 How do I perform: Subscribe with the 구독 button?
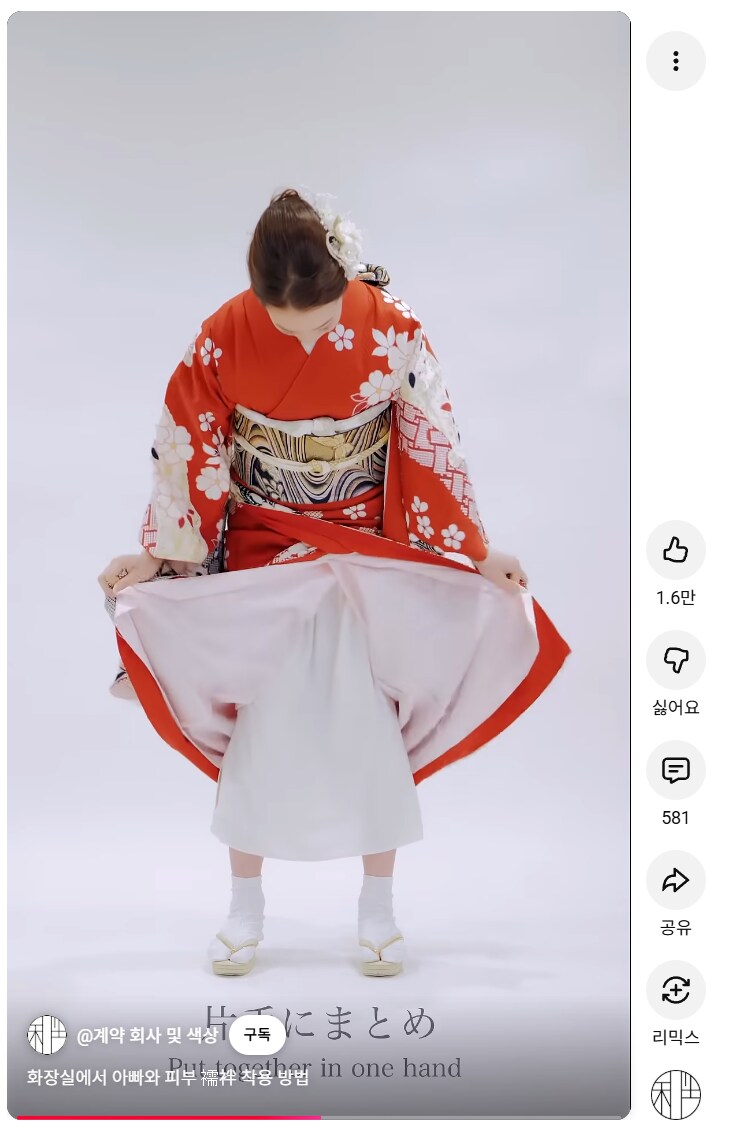pyautogui.click(x=257, y=1035)
